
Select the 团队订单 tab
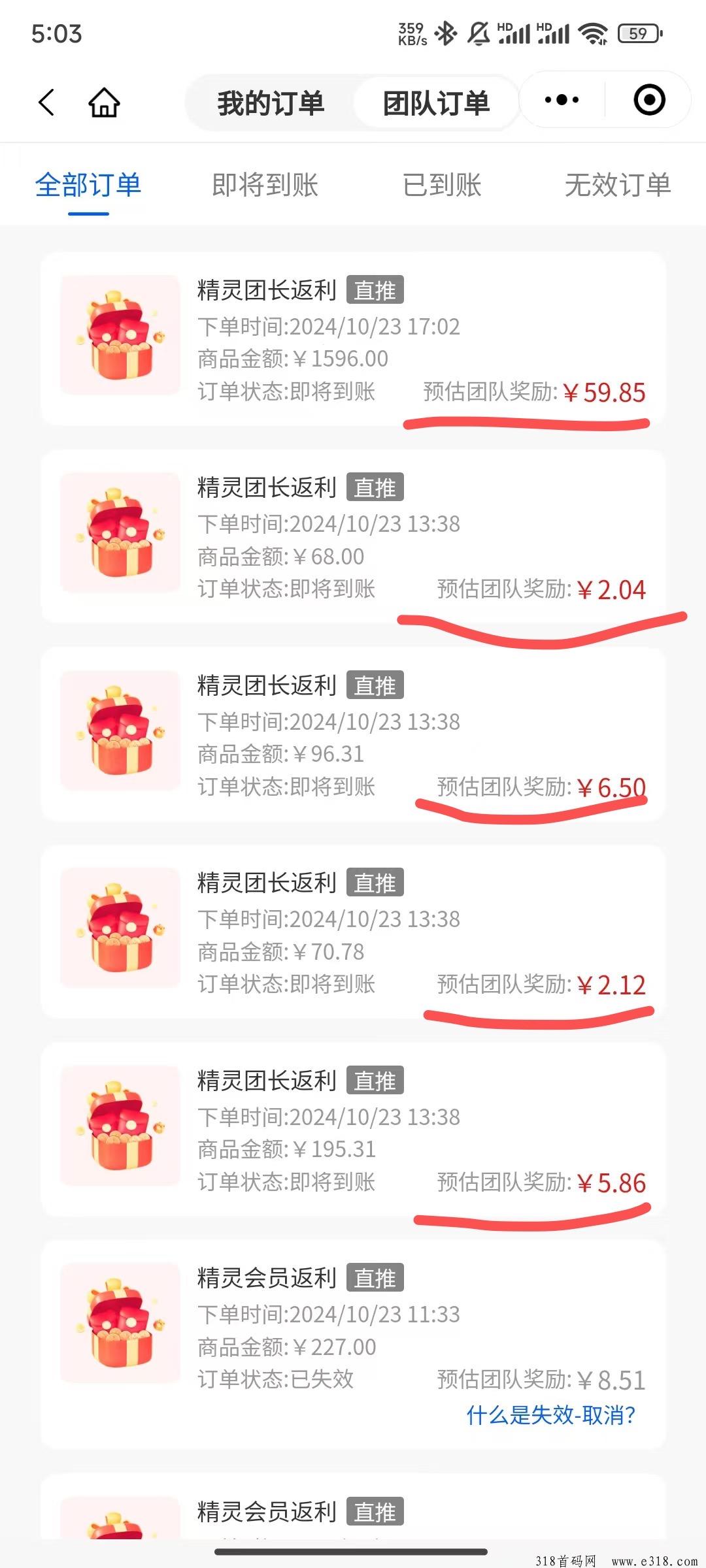click(x=436, y=103)
